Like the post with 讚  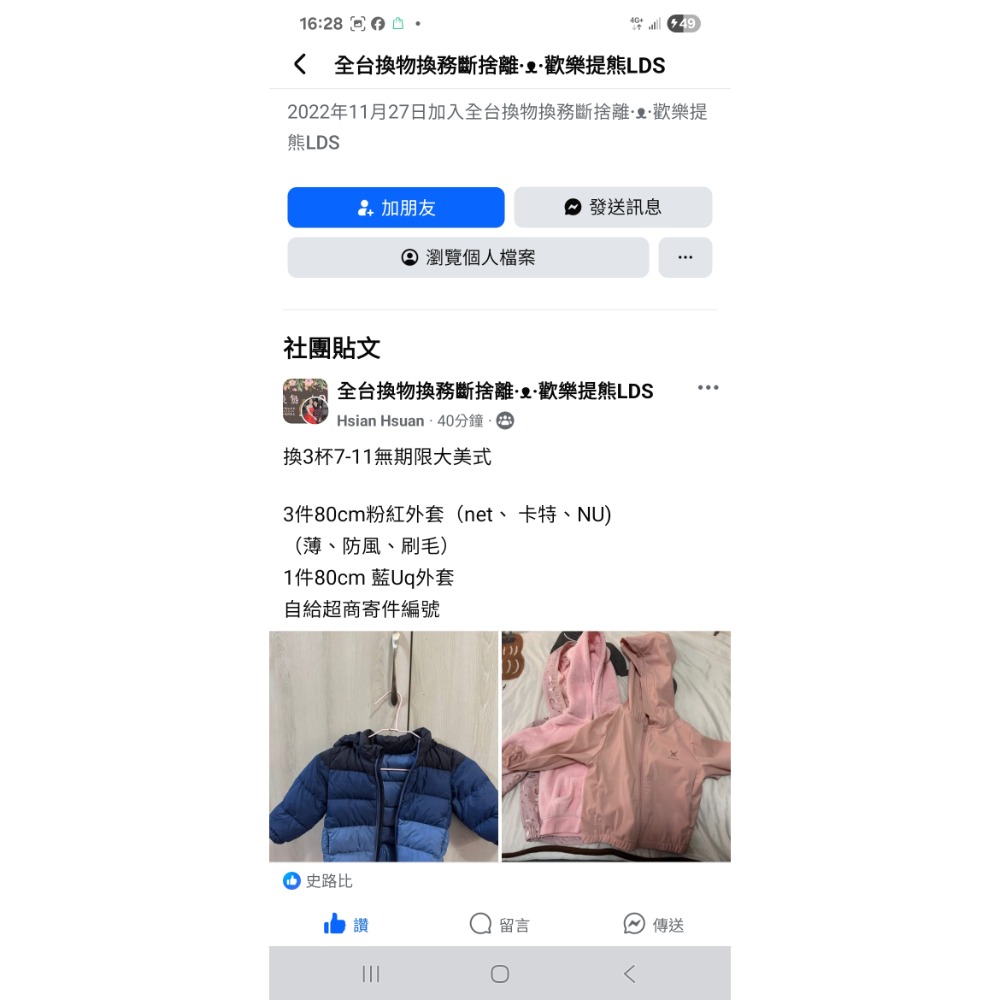pyautogui.click(x=346, y=925)
